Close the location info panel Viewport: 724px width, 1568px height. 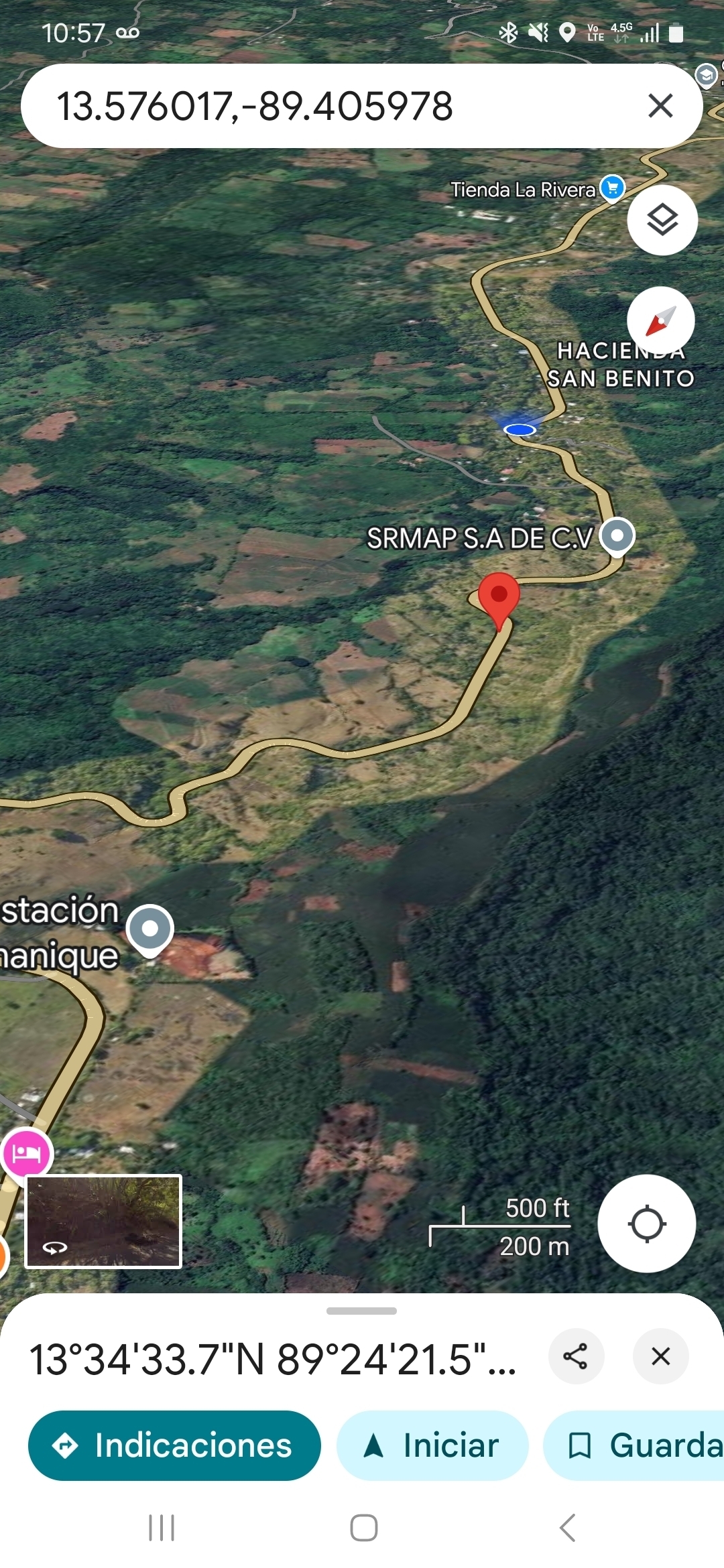click(x=660, y=1356)
